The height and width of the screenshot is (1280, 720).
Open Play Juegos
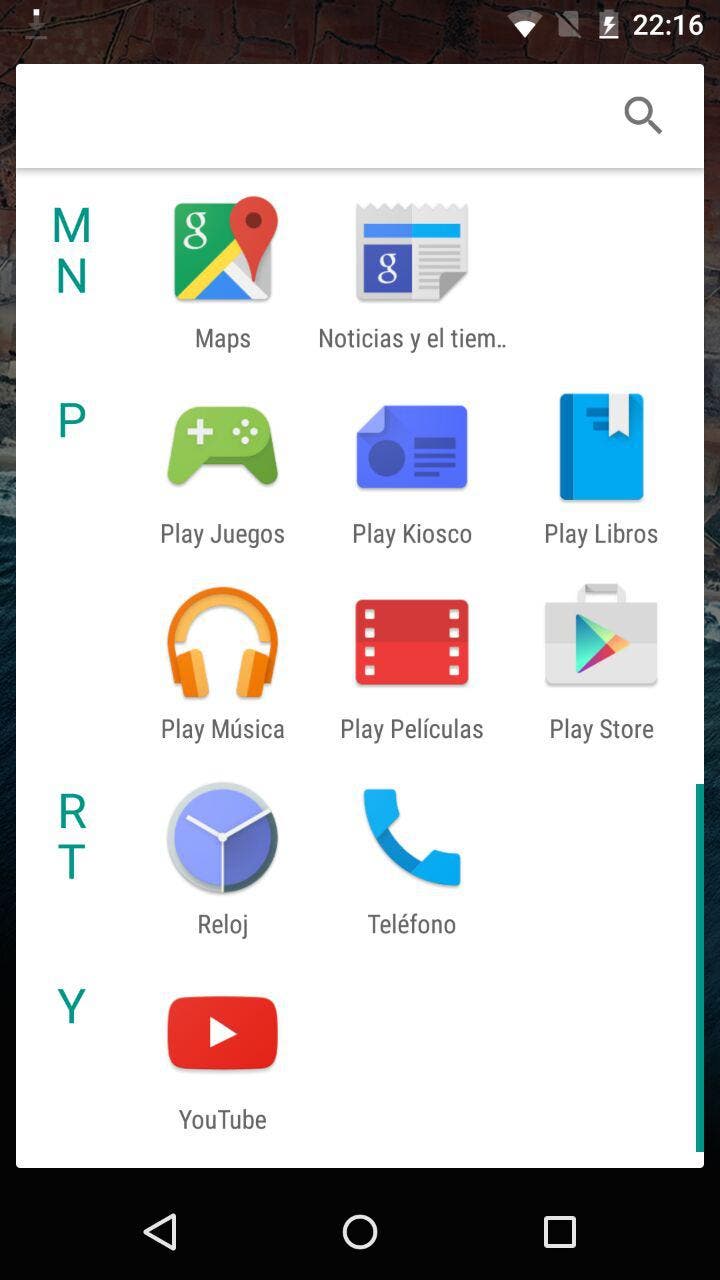222,446
